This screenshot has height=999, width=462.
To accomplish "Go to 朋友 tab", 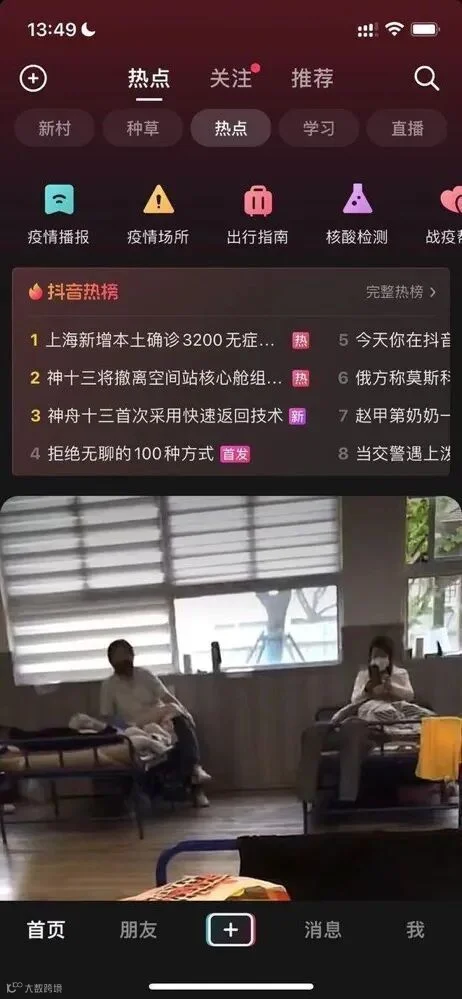I will tap(138, 930).
